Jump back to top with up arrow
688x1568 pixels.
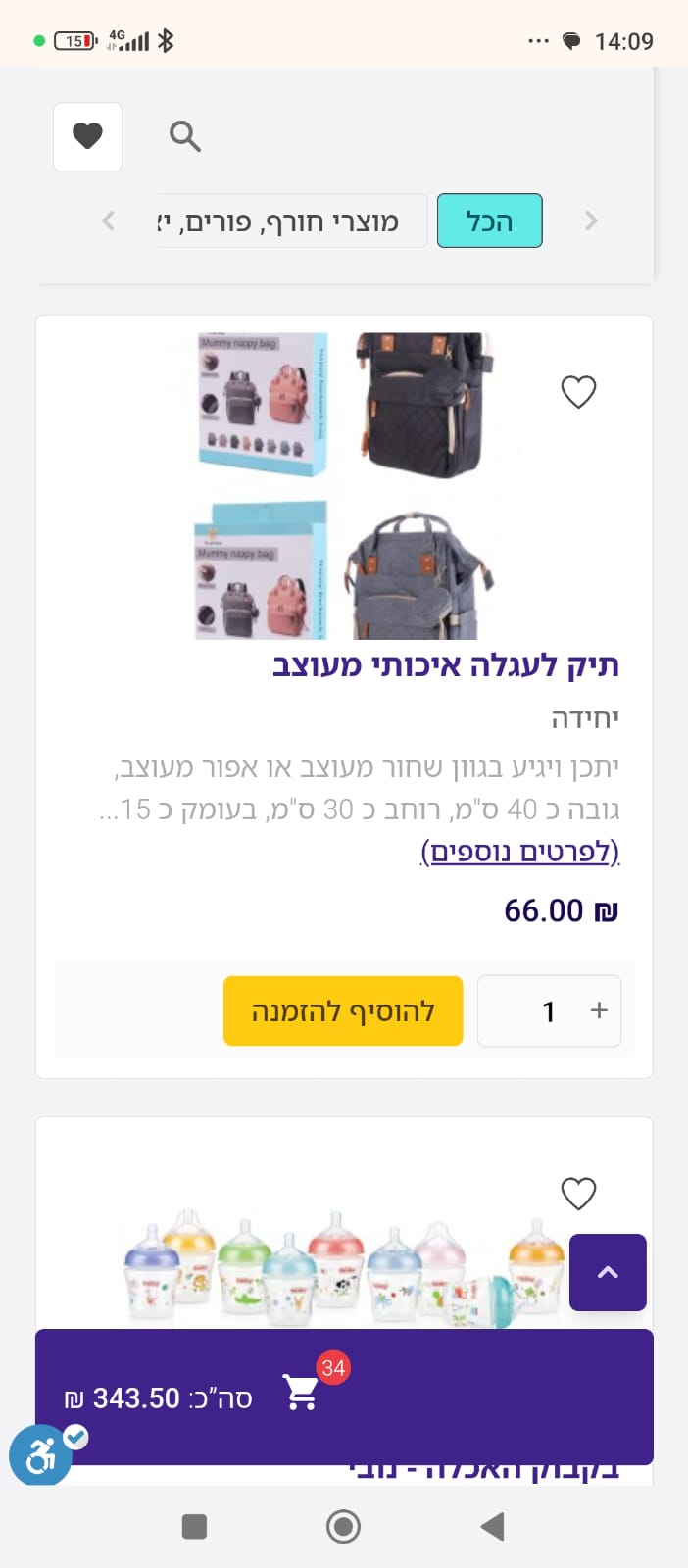click(608, 1272)
